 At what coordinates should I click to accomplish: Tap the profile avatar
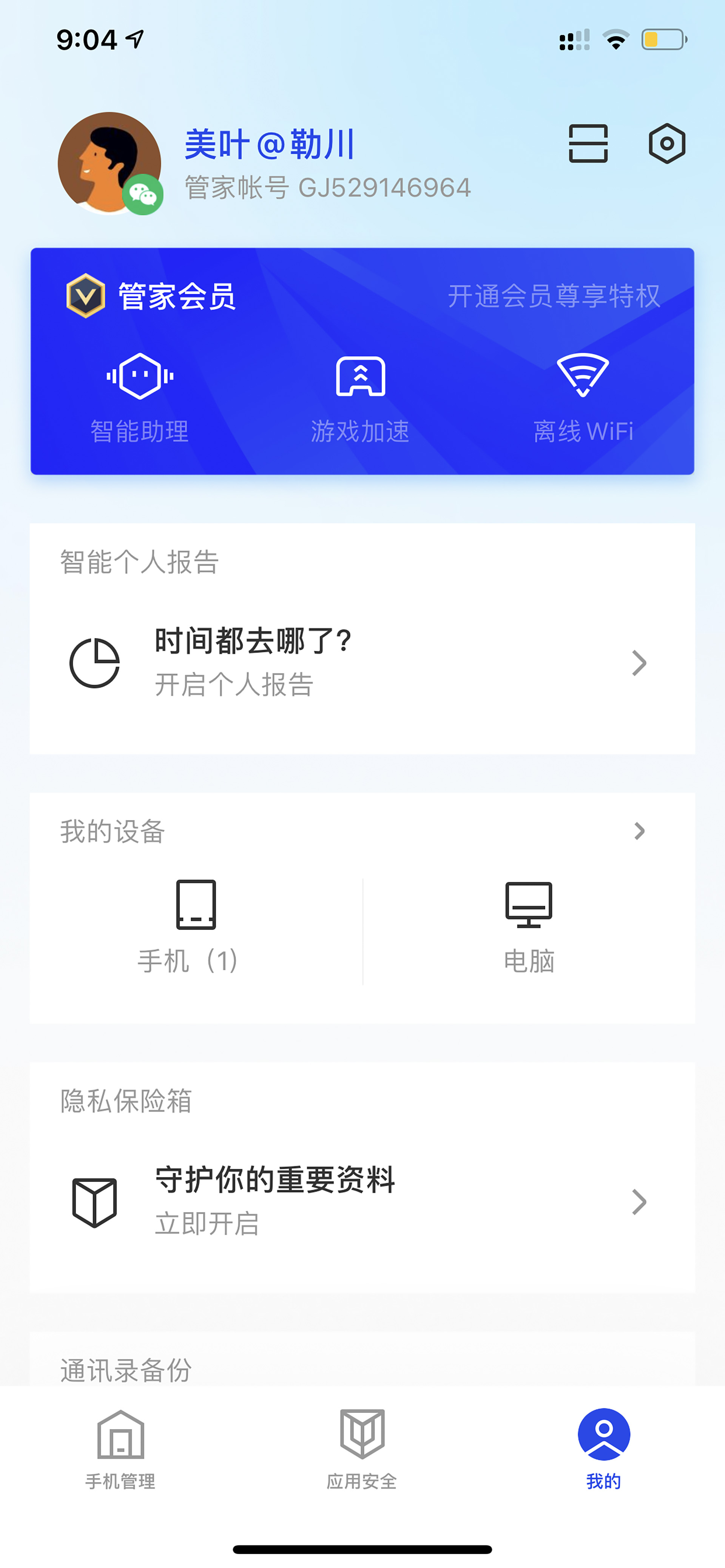click(x=110, y=163)
